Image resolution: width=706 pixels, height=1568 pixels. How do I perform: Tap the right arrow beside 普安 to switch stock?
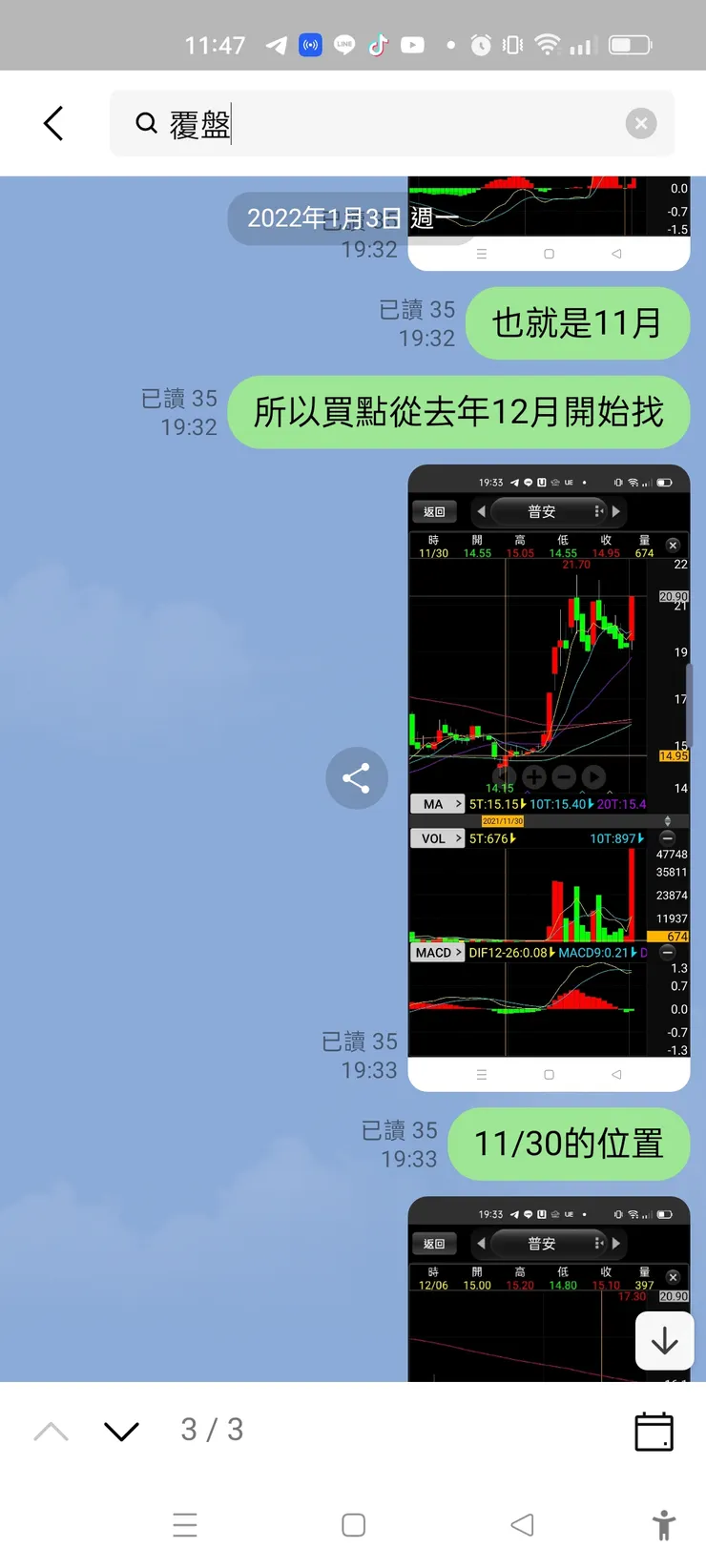[x=616, y=511]
